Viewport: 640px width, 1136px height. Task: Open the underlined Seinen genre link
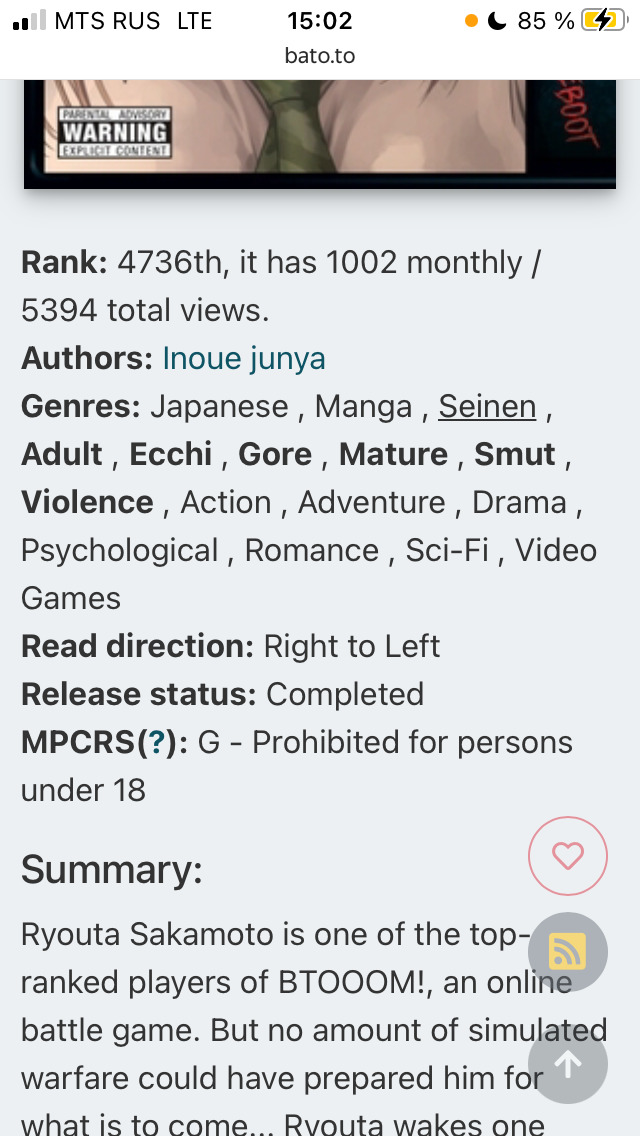(487, 406)
